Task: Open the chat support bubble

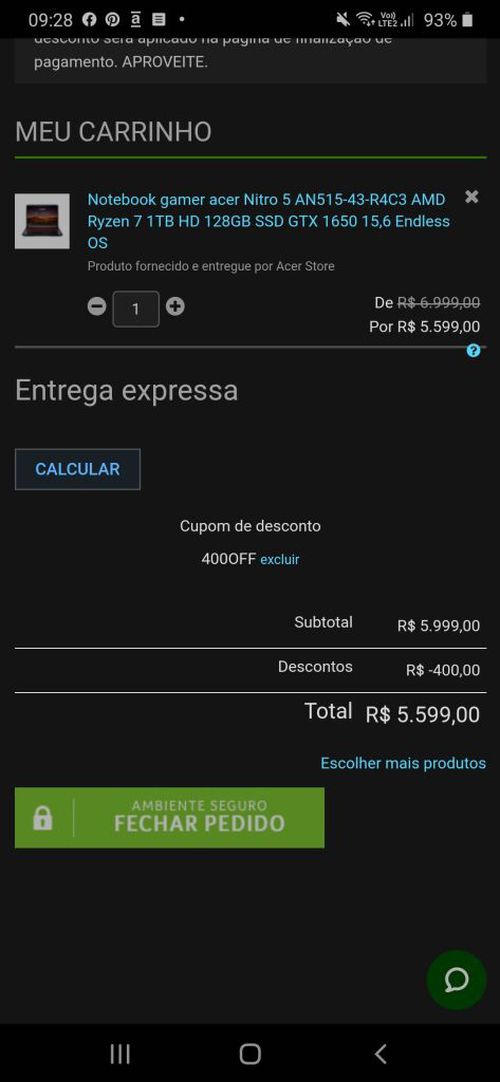Action: click(x=457, y=980)
